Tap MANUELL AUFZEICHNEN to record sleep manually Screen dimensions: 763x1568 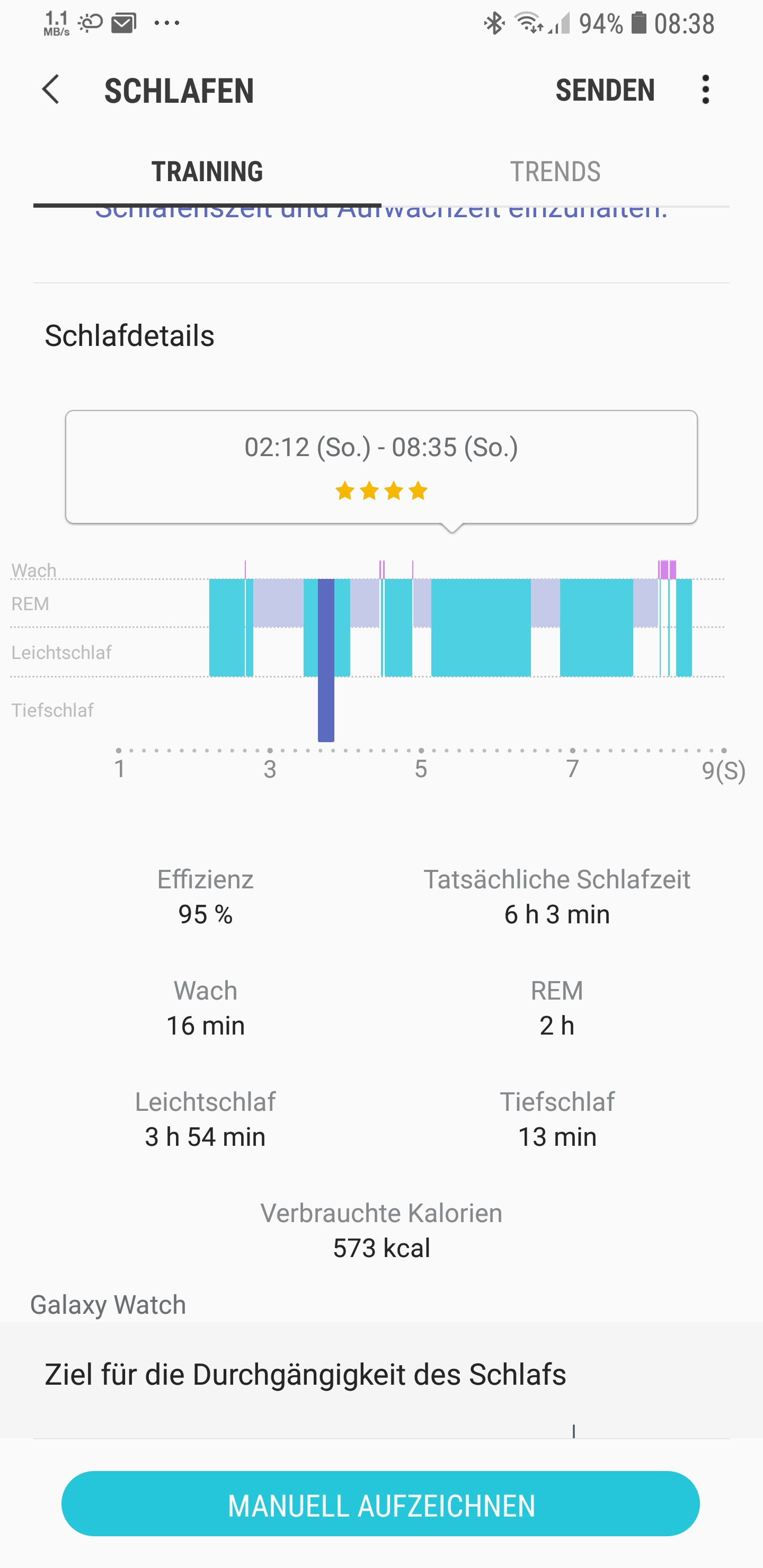pos(380,1504)
